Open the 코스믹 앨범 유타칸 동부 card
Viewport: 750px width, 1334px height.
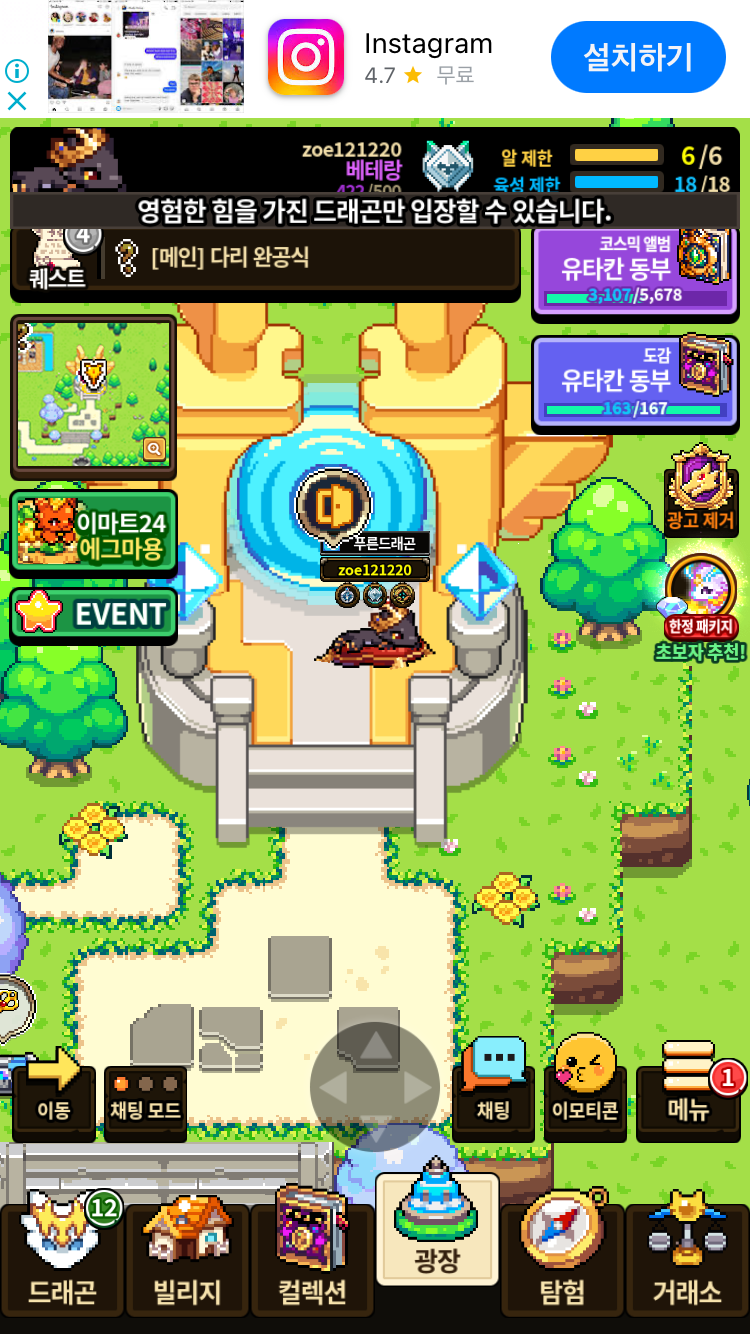tap(634, 268)
